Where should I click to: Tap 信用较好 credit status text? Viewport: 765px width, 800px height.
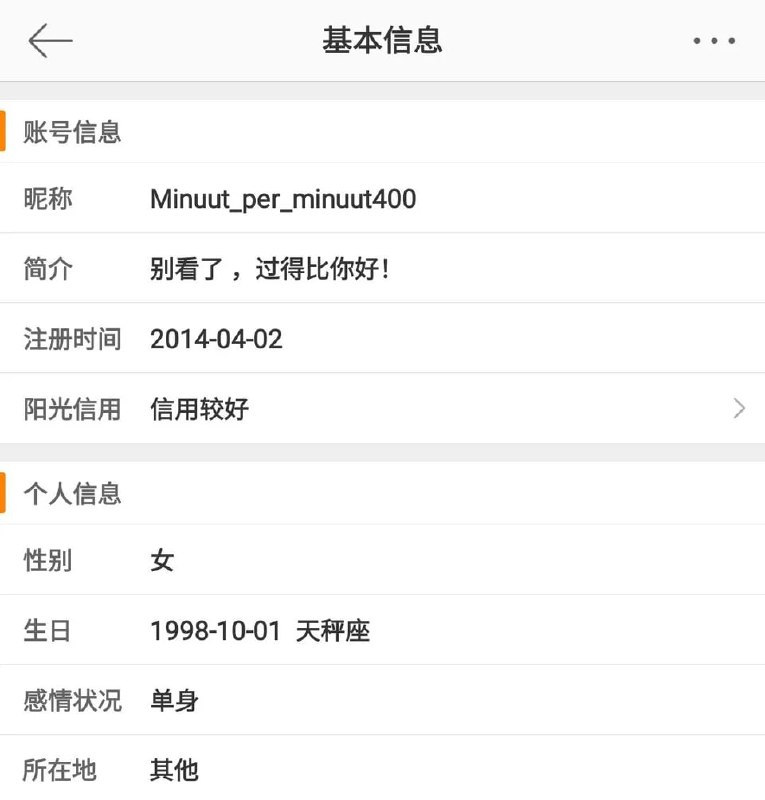[199, 408]
